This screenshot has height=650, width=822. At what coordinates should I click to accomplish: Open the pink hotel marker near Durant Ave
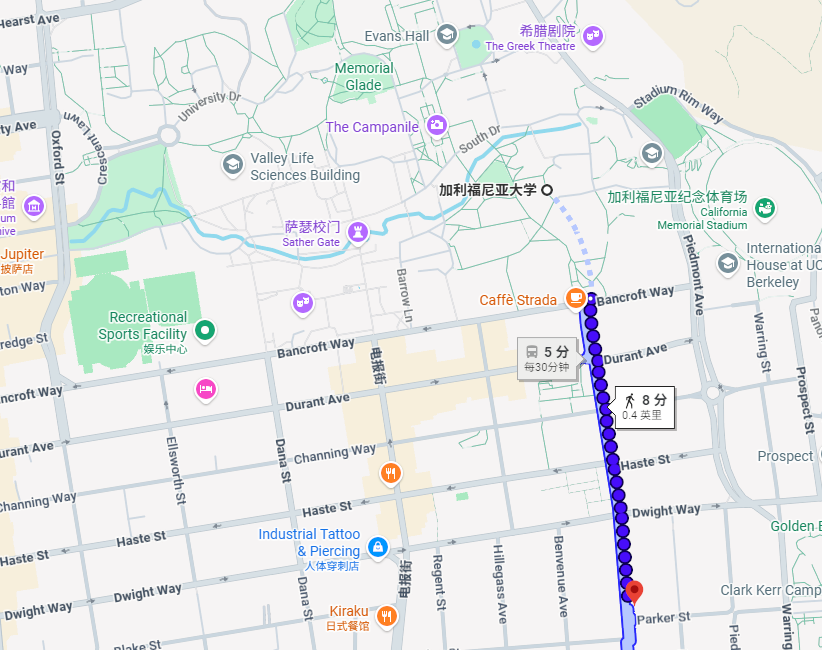point(207,389)
